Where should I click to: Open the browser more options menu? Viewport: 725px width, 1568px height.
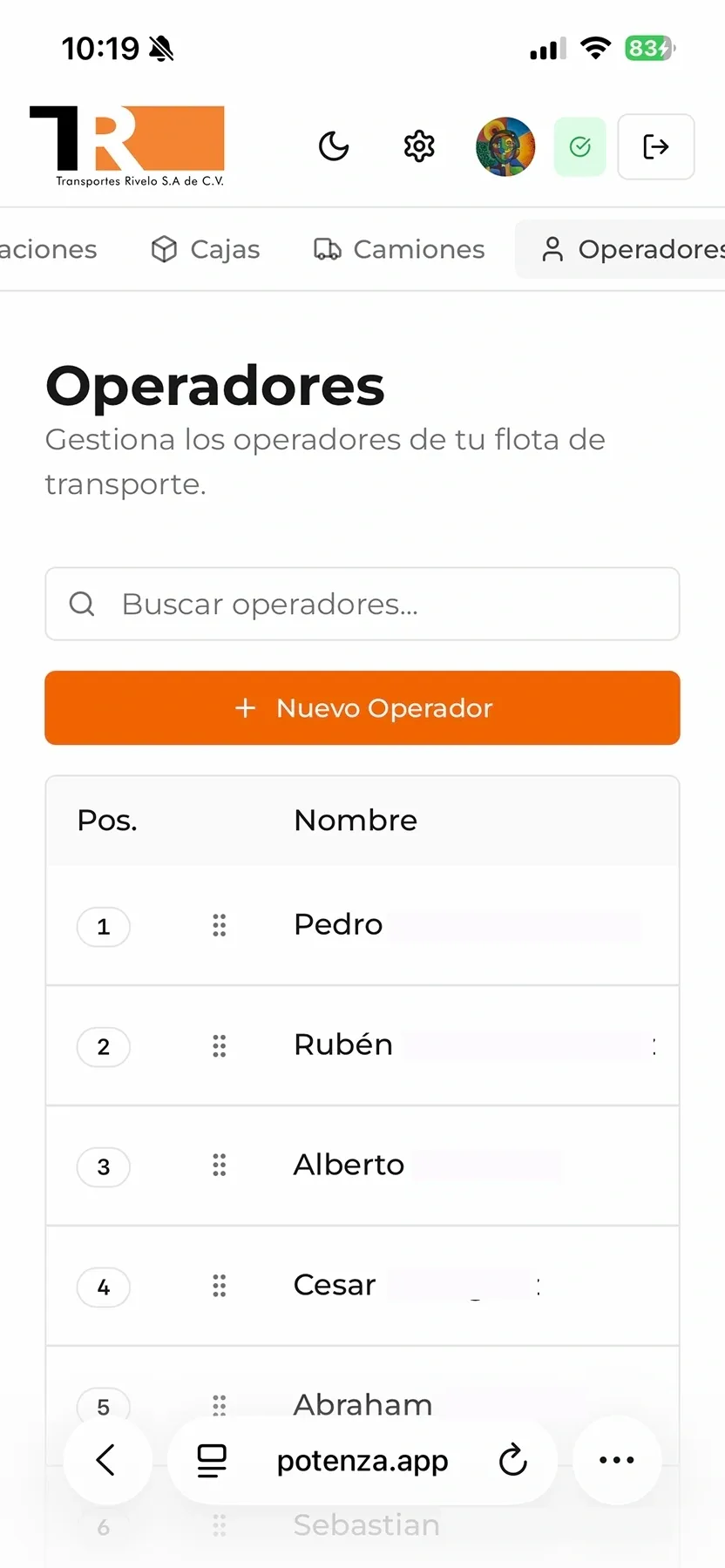617,1460
